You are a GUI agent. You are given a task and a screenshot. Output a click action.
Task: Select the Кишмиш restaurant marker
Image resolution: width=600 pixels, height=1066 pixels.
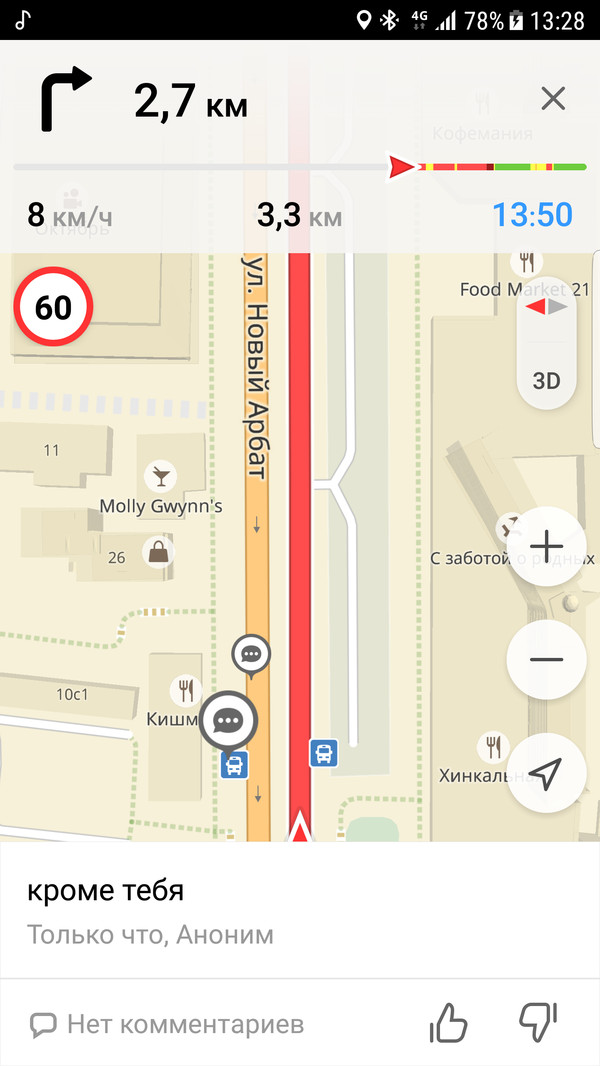coord(185,687)
